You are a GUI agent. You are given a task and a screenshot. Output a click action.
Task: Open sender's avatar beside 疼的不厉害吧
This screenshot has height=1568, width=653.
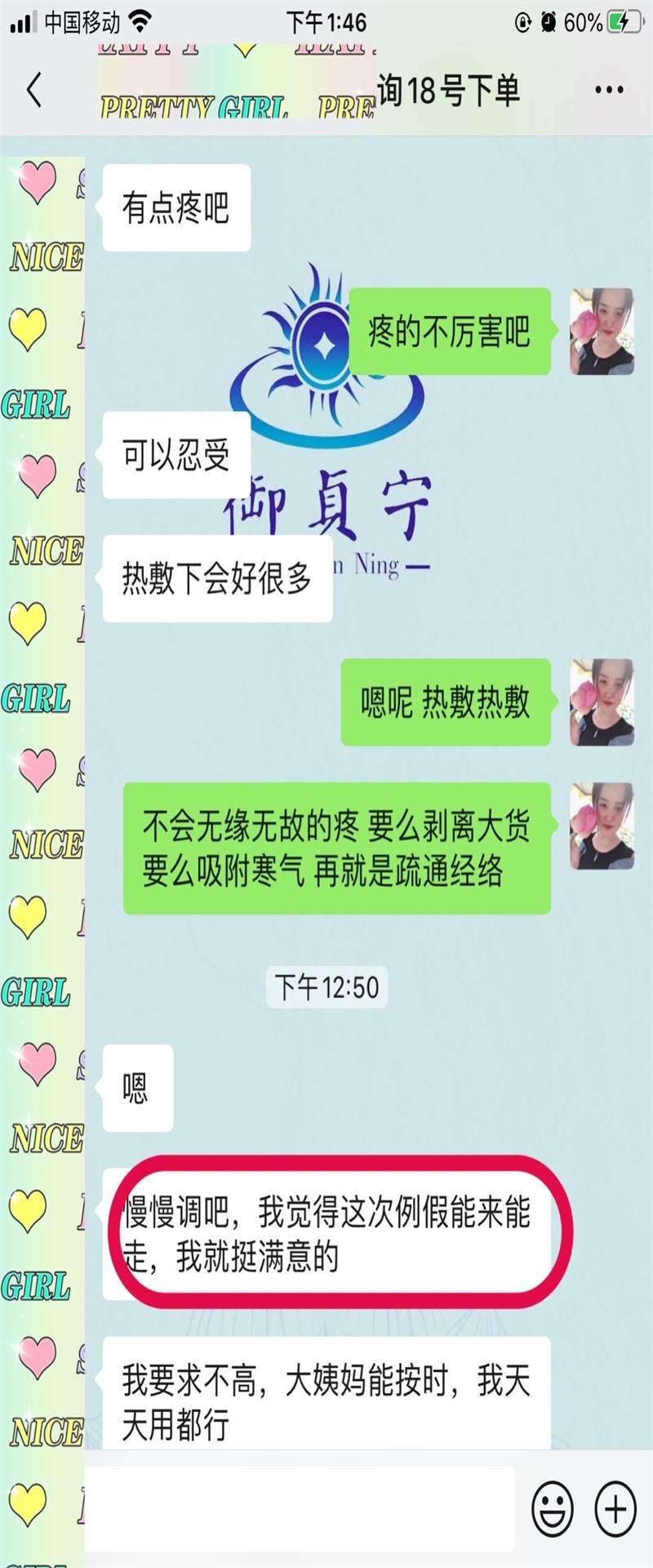coord(602,332)
